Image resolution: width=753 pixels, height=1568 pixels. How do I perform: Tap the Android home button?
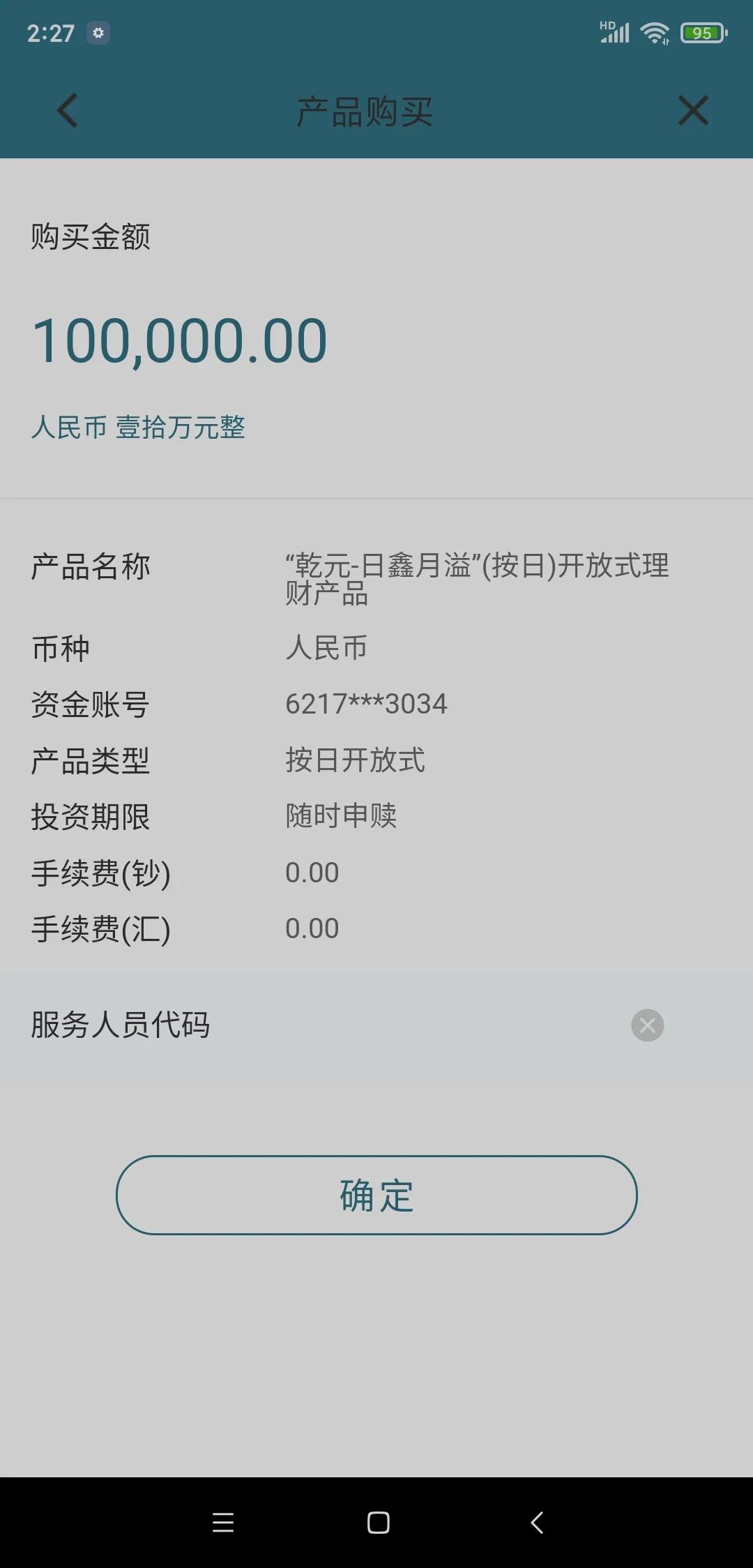(x=376, y=1522)
